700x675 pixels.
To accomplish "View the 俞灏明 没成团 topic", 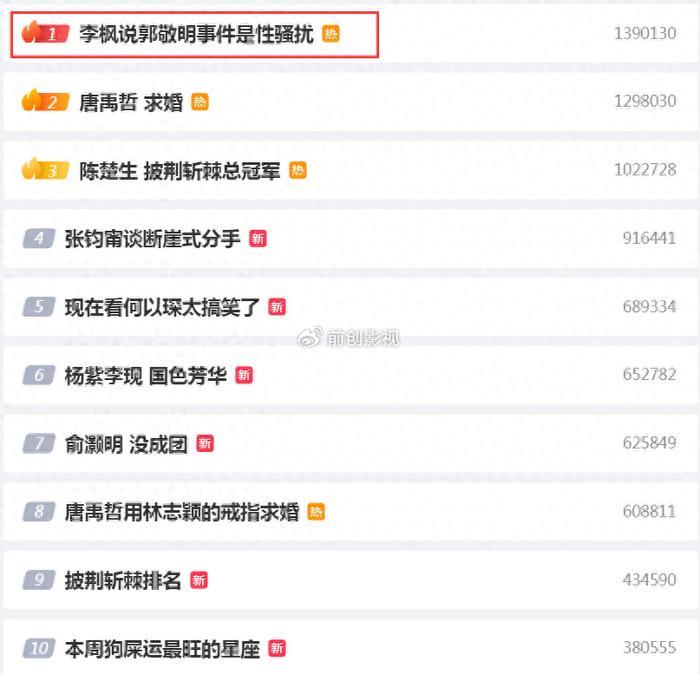I will click(126, 443).
